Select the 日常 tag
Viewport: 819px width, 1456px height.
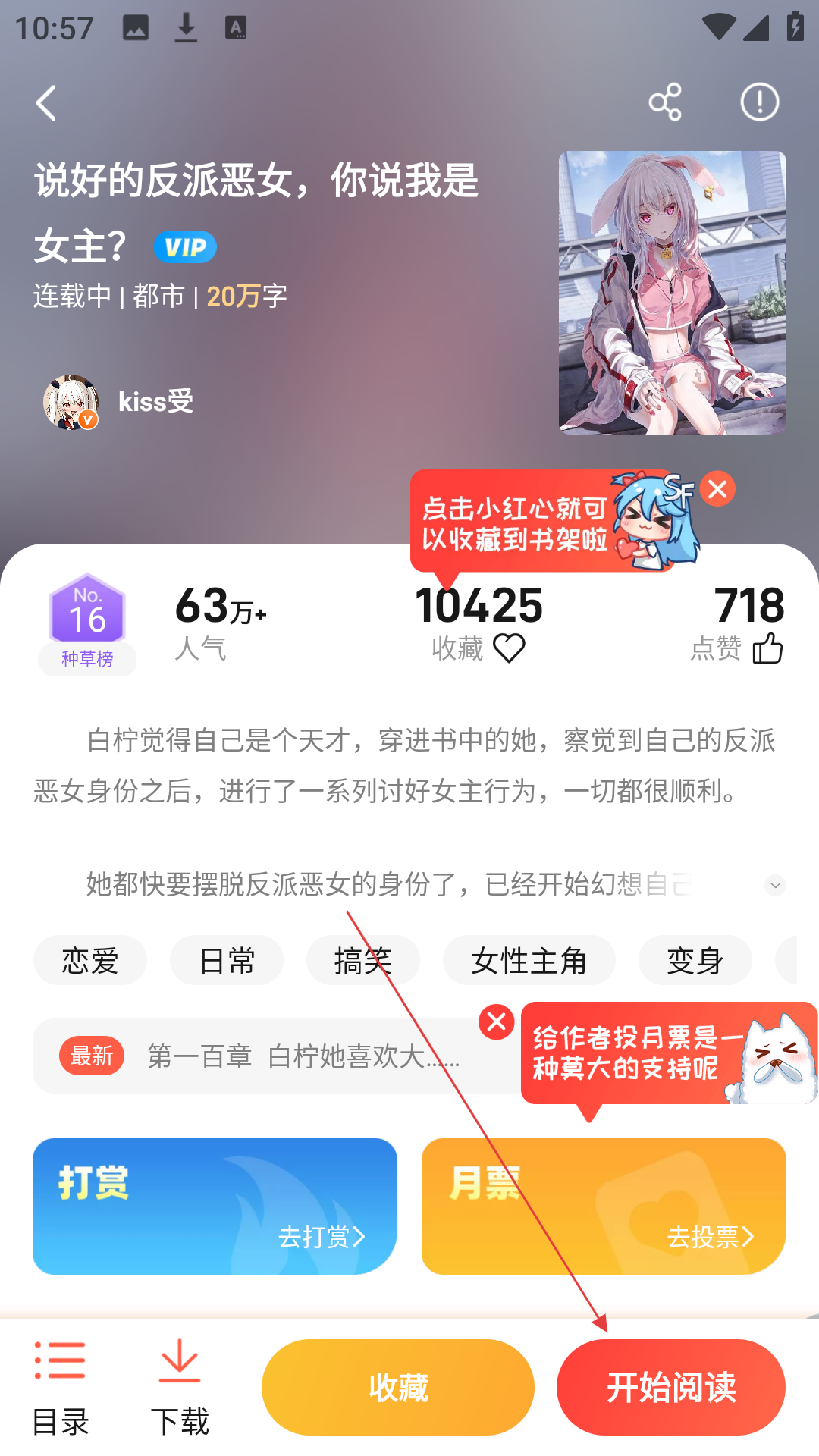click(227, 960)
